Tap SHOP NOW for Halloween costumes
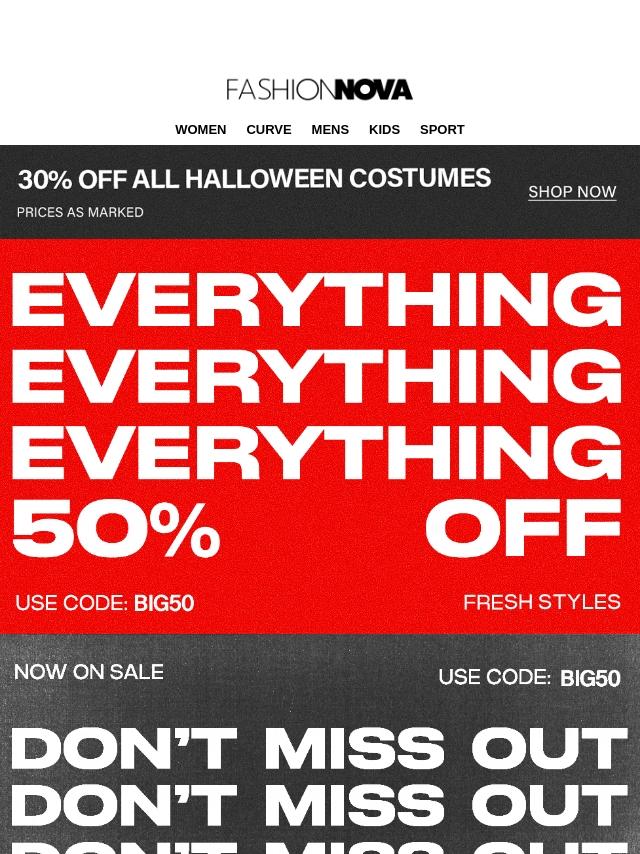 [x=572, y=192]
